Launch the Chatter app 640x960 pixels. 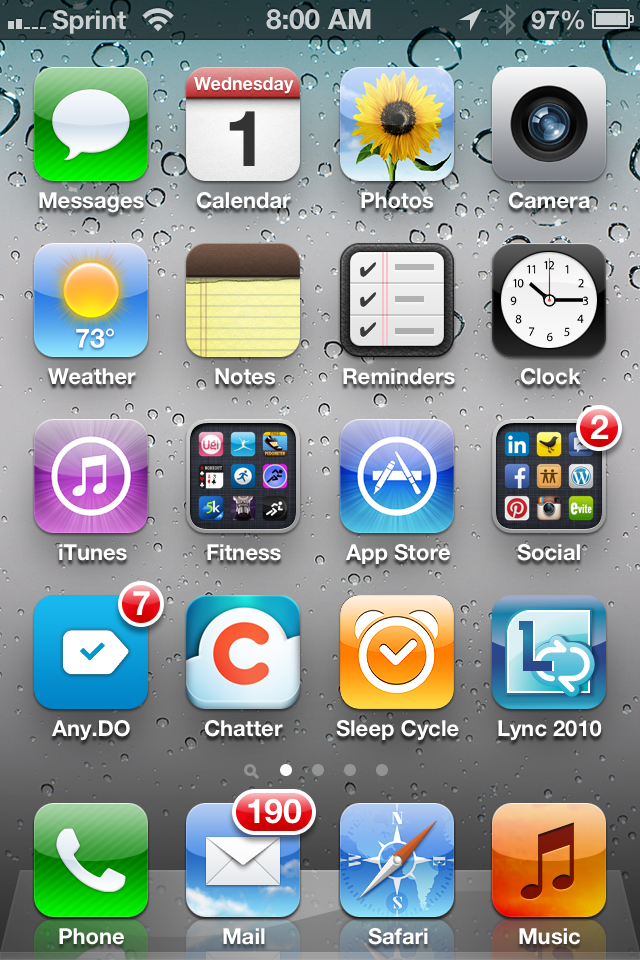(243, 653)
